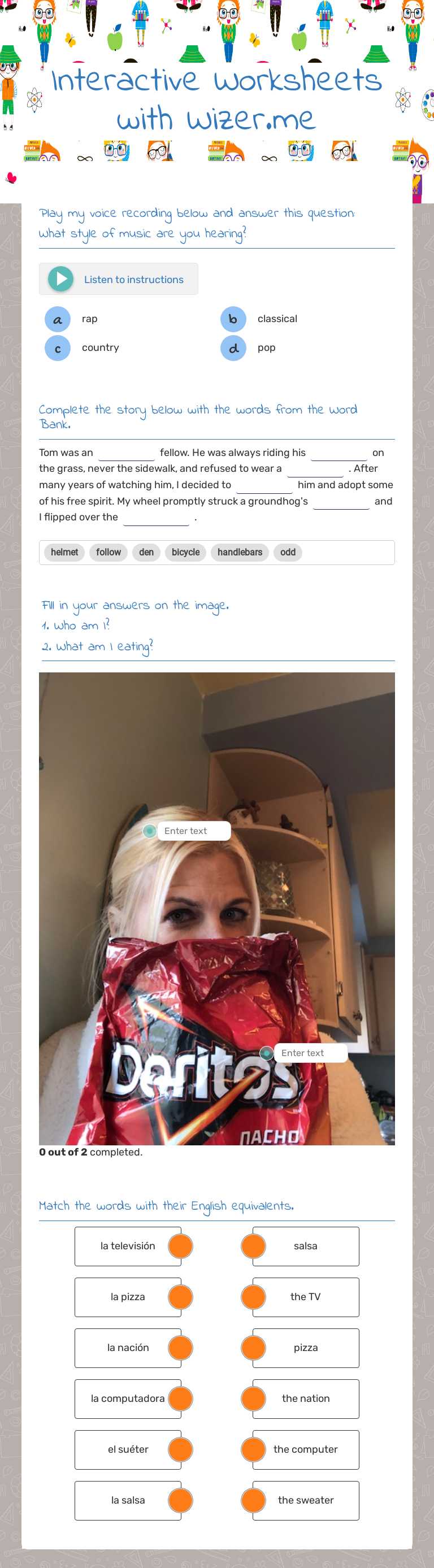Tap the blank after "Tom was an"
434x1568 pixels.
127,454
